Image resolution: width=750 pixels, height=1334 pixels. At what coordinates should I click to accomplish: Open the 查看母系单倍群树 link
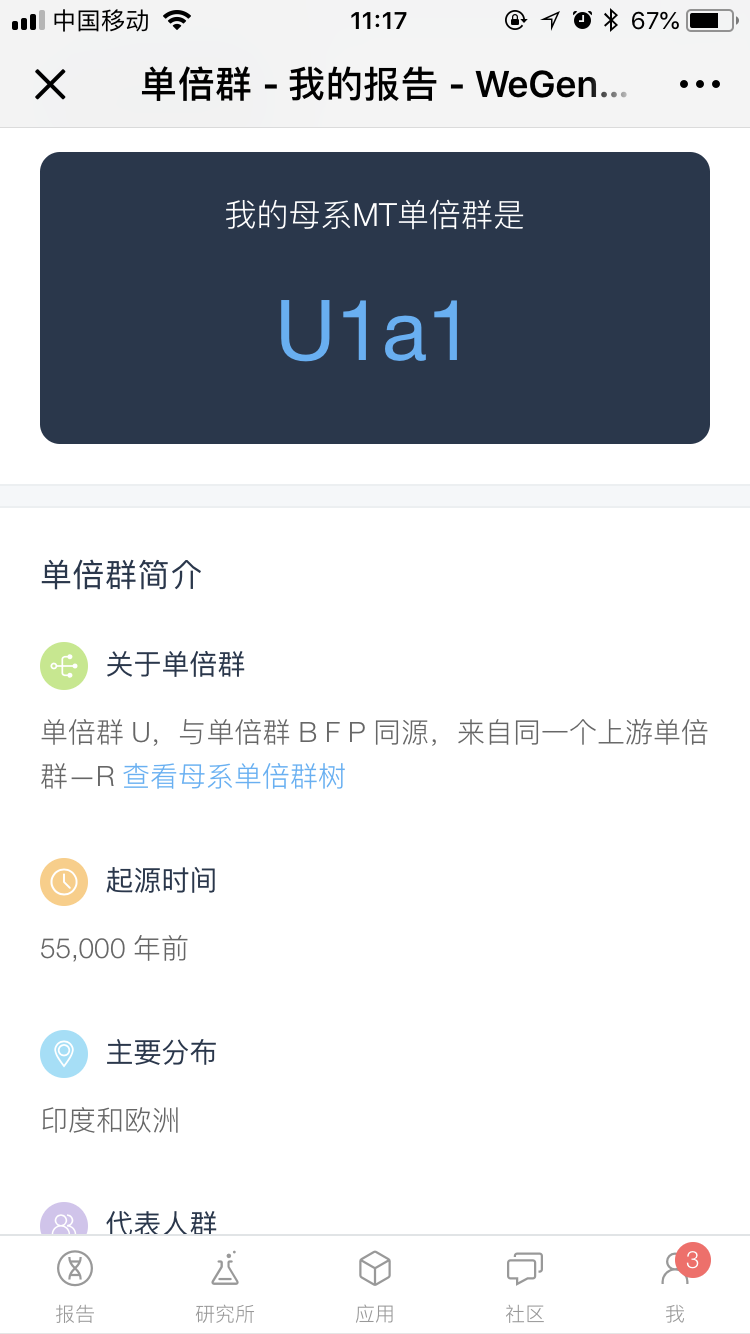point(234,776)
